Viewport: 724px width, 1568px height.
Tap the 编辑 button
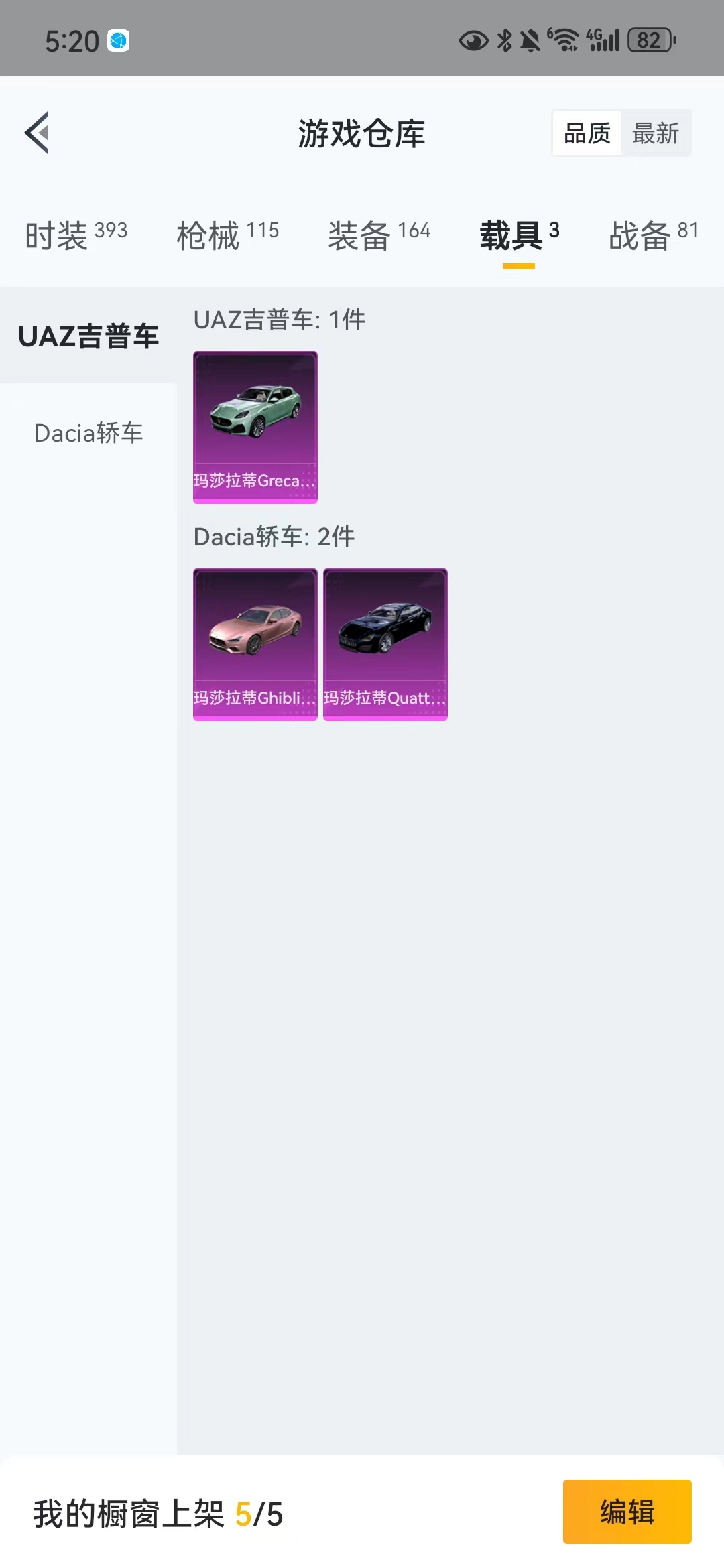coord(627,1512)
